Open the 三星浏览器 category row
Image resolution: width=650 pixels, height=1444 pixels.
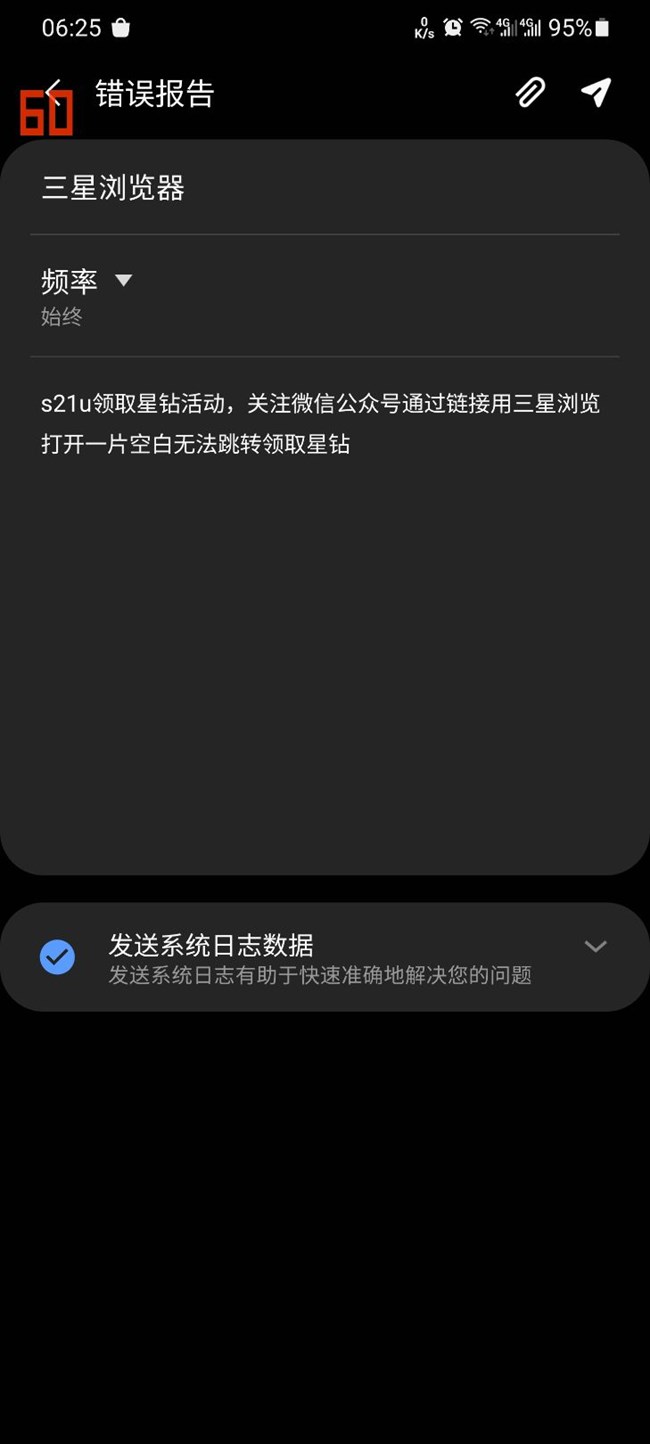(x=324, y=188)
